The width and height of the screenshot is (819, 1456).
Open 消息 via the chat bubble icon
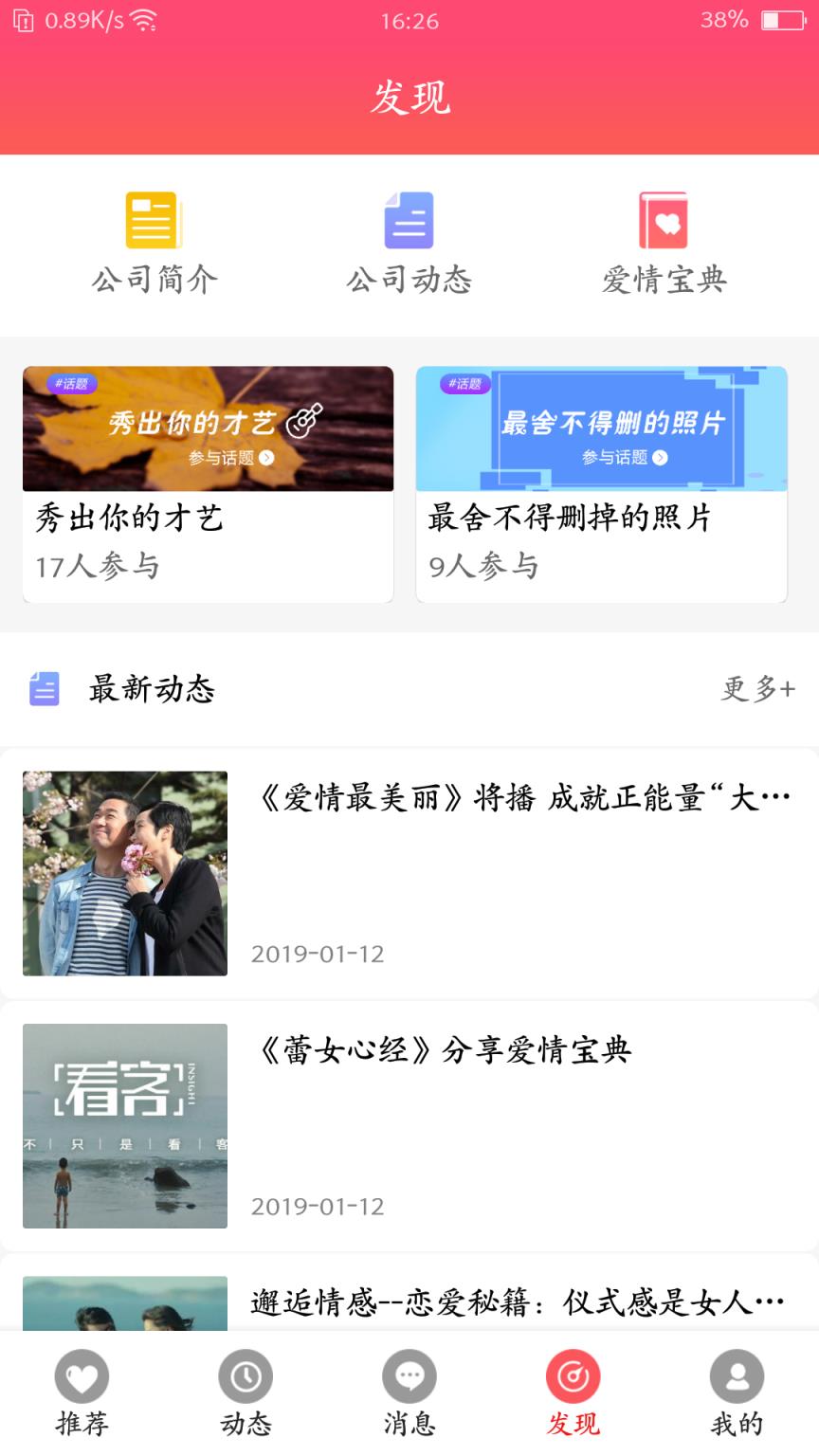point(409,1377)
